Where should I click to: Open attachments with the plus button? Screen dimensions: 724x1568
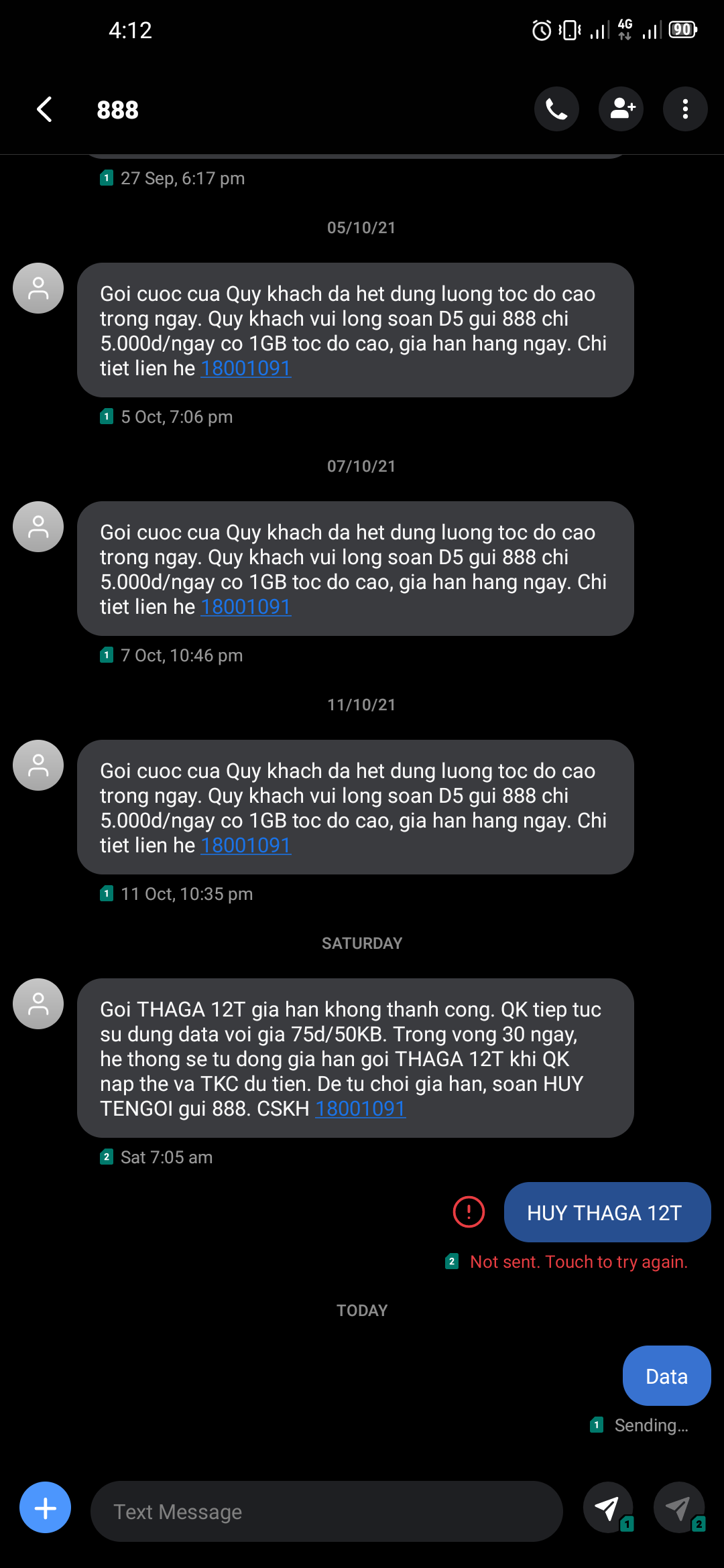(45, 1507)
